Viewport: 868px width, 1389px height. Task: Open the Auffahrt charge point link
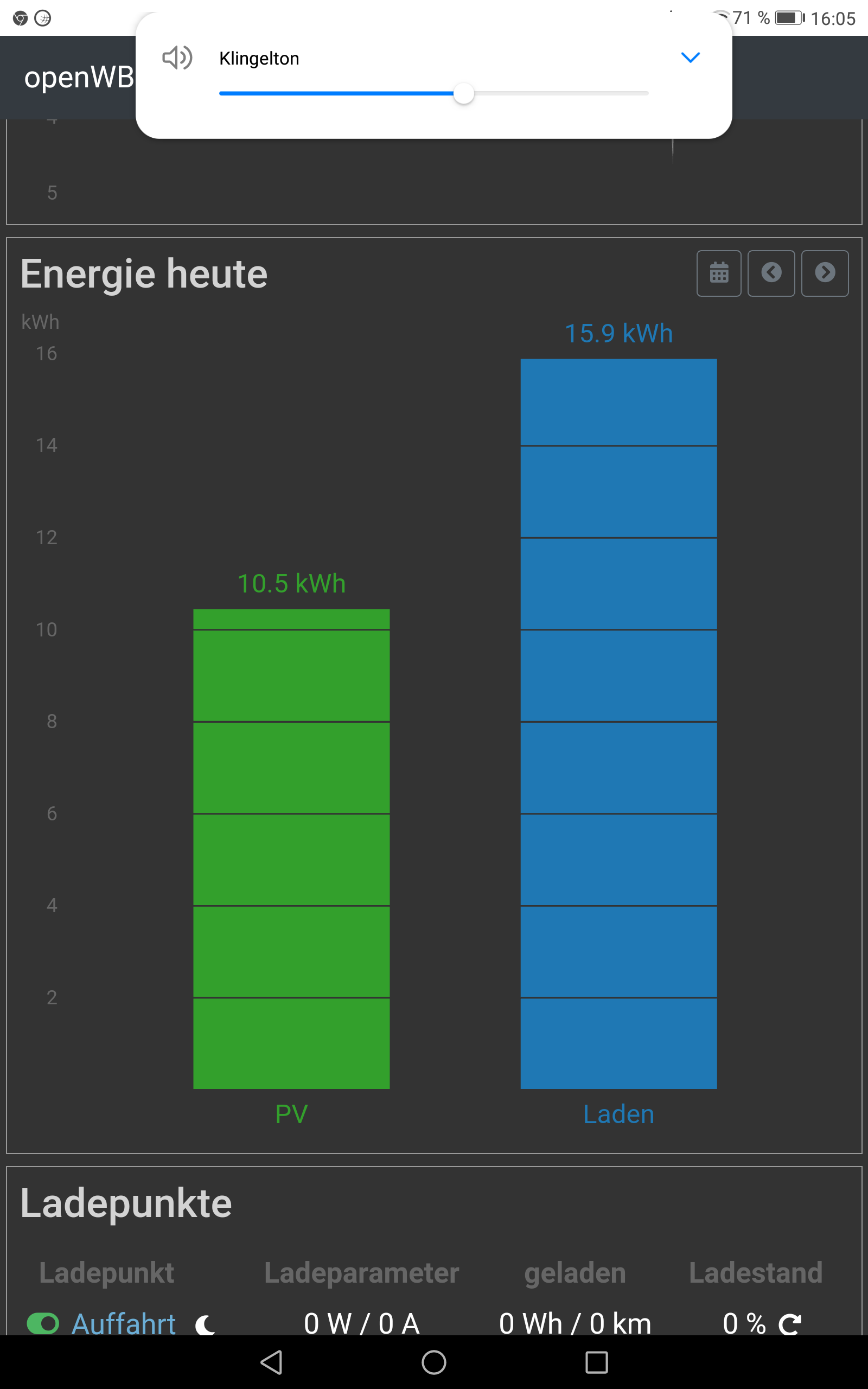coord(124,1323)
